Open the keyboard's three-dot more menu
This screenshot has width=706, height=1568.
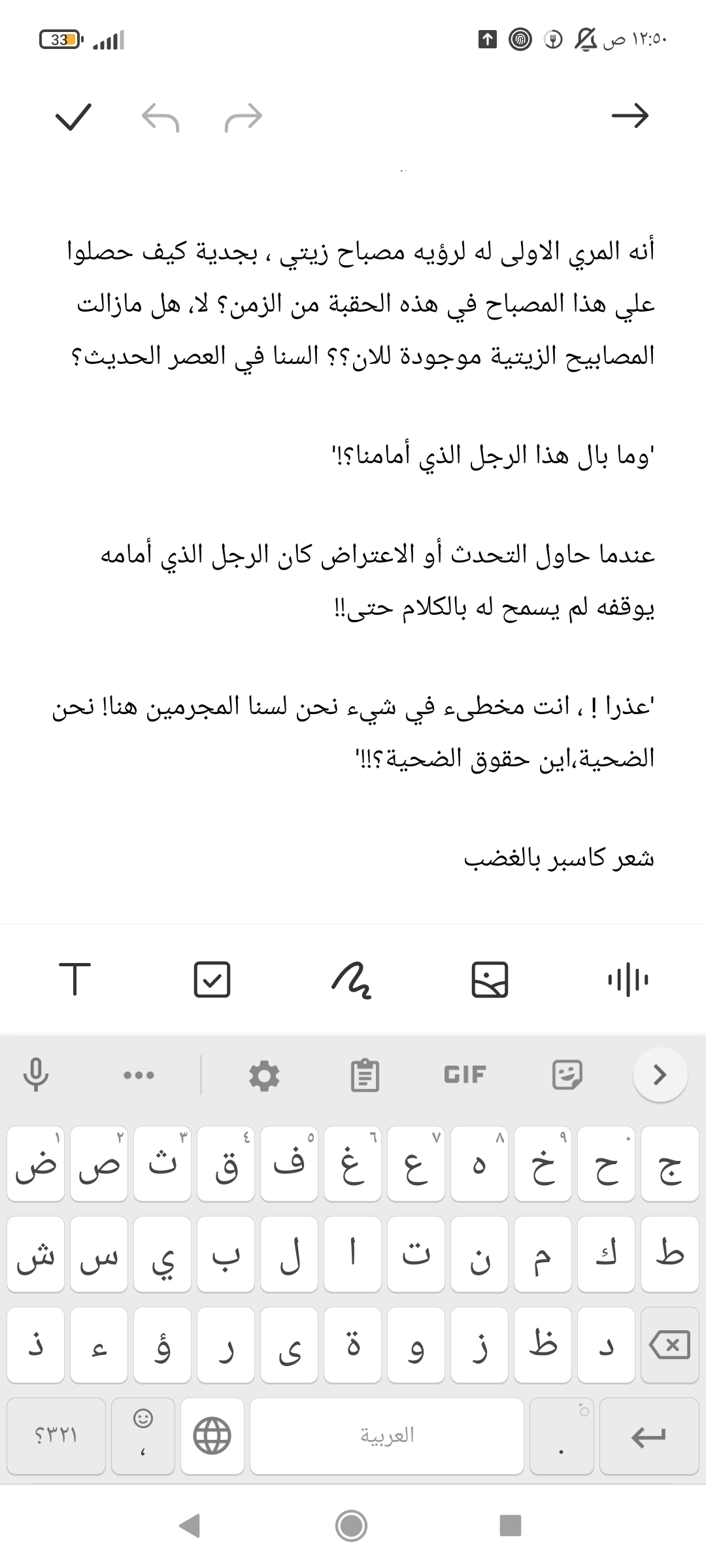[x=139, y=1075]
